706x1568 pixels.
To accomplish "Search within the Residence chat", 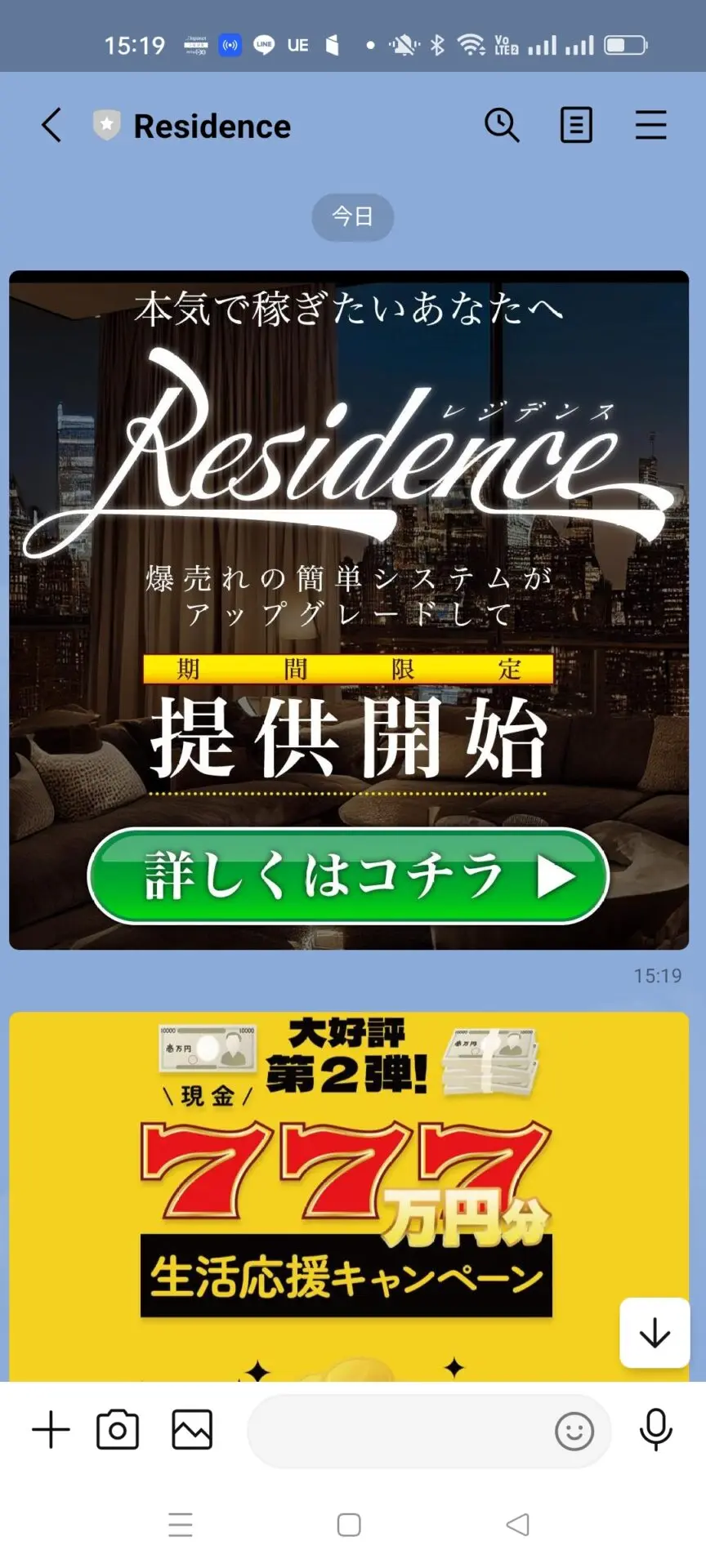I will [502, 126].
